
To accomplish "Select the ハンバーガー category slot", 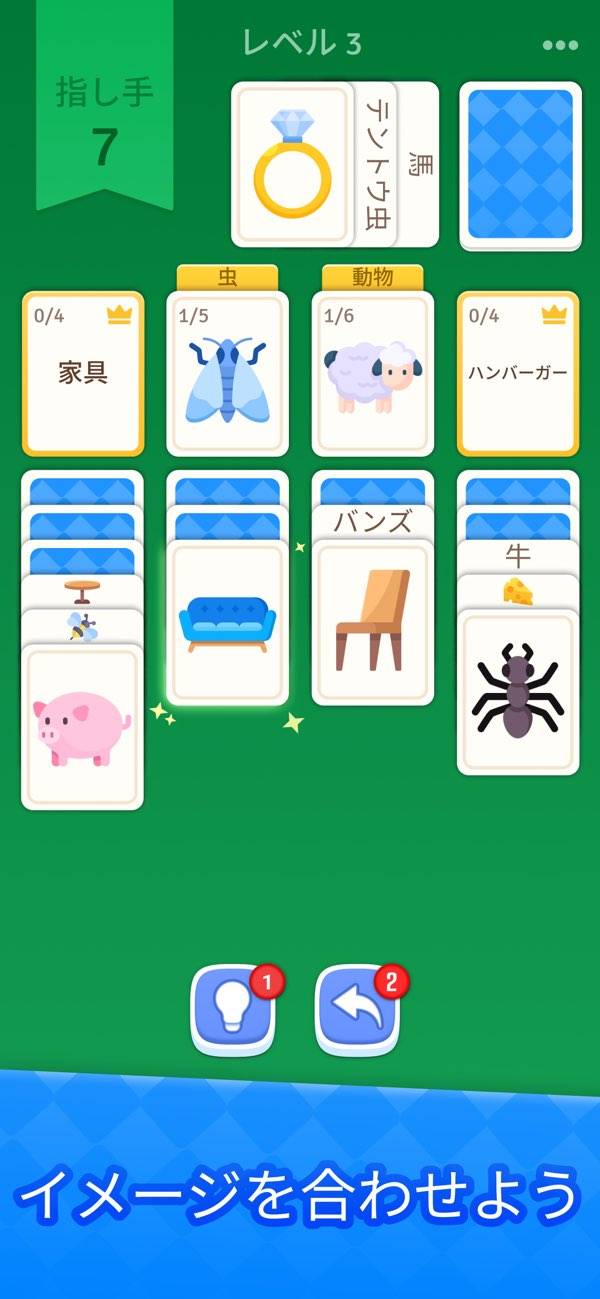I will [x=518, y=374].
